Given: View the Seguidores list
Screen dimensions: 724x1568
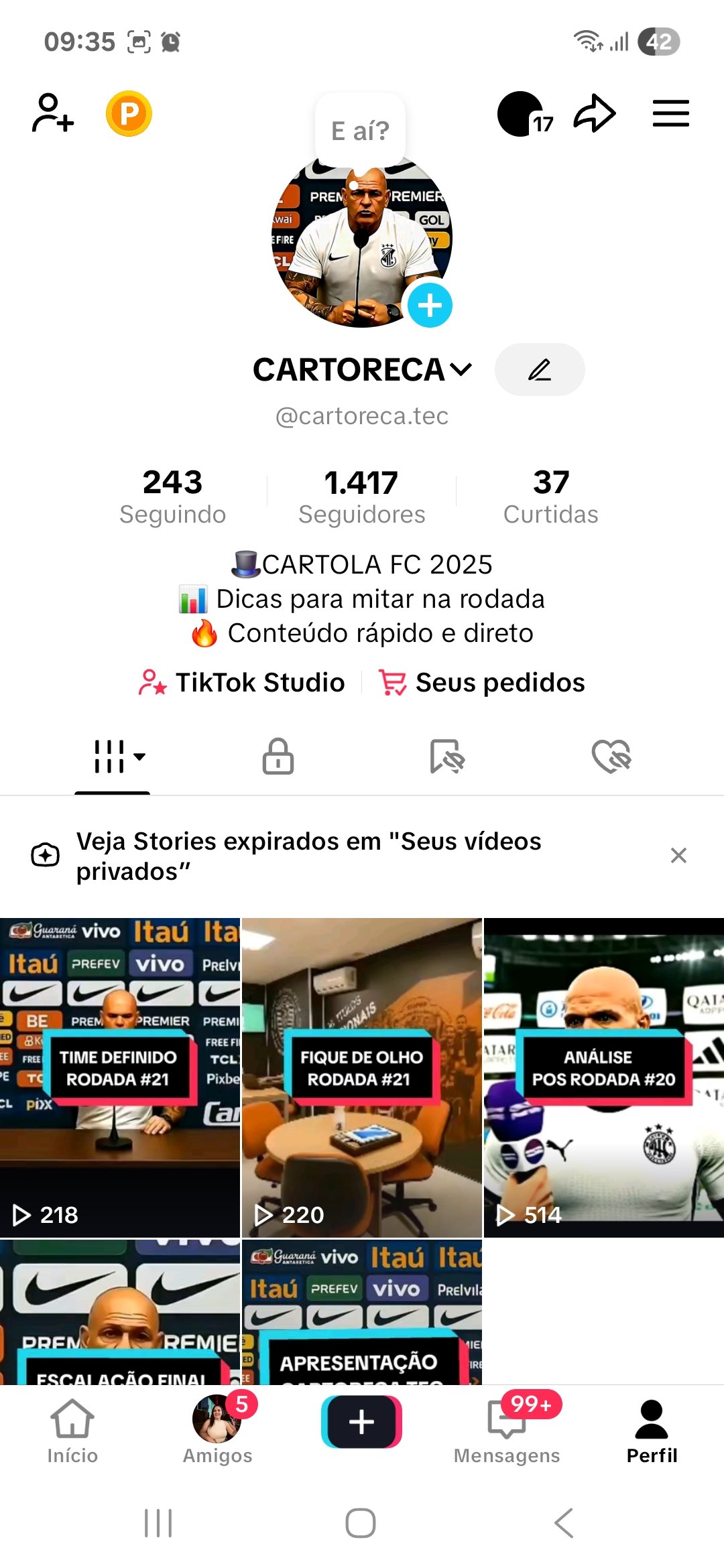Looking at the screenshot, I should click(361, 496).
